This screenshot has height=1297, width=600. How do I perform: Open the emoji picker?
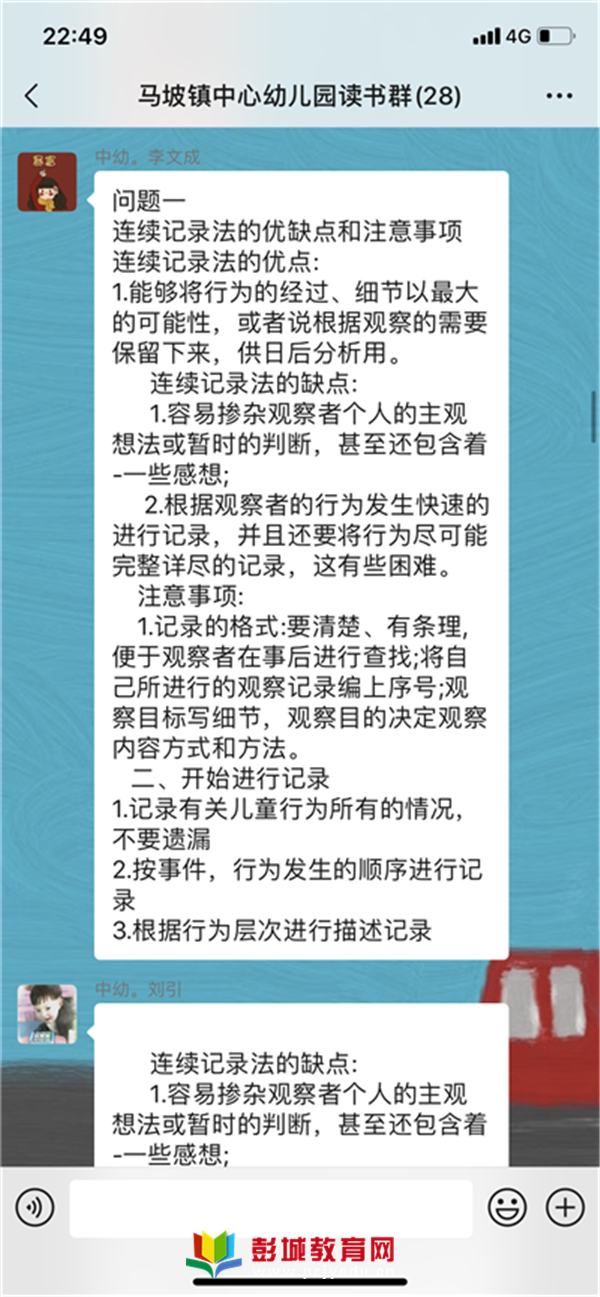[507, 1208]
